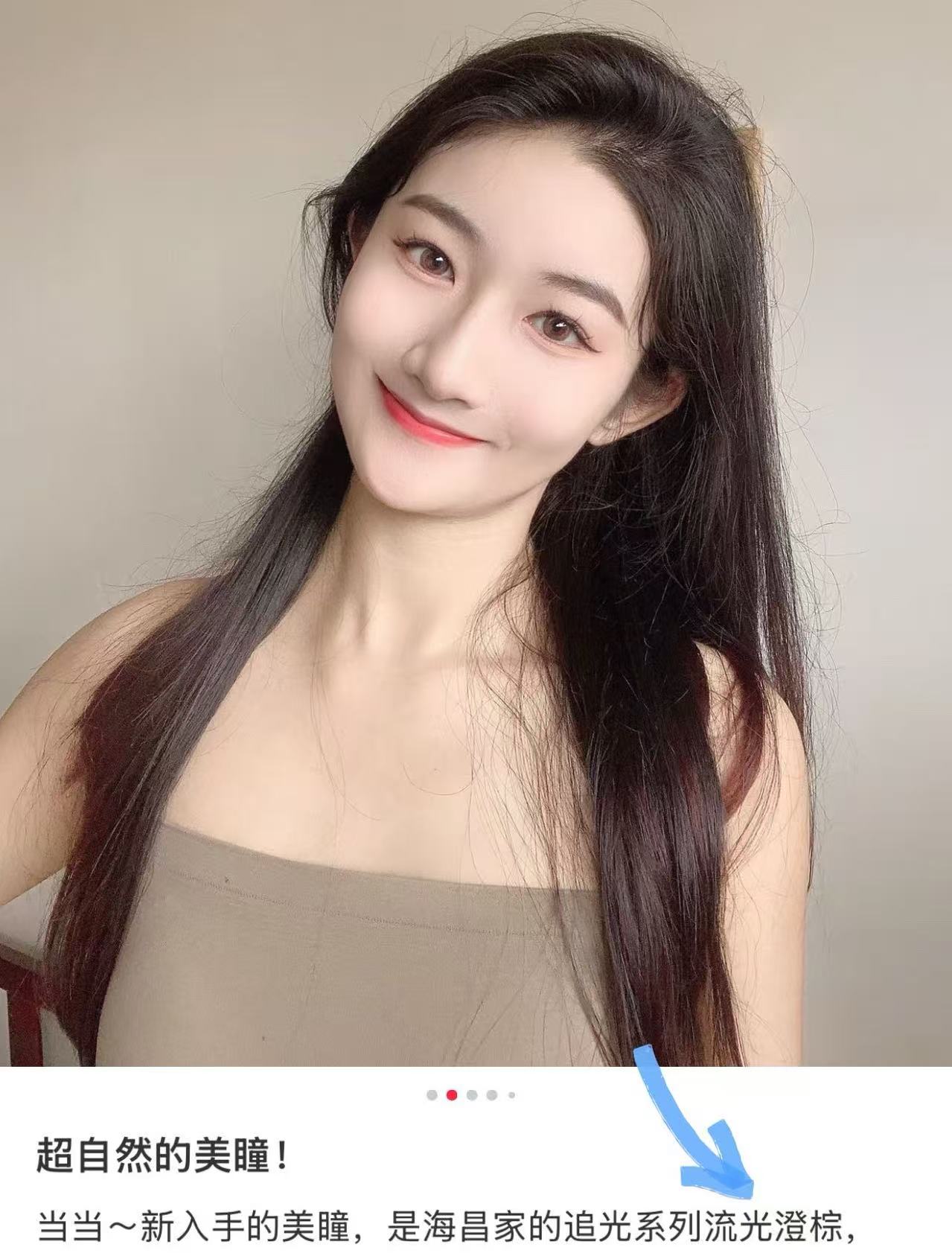
Task: Select the dot left of the red indicator
Action: pos(432,1097)
